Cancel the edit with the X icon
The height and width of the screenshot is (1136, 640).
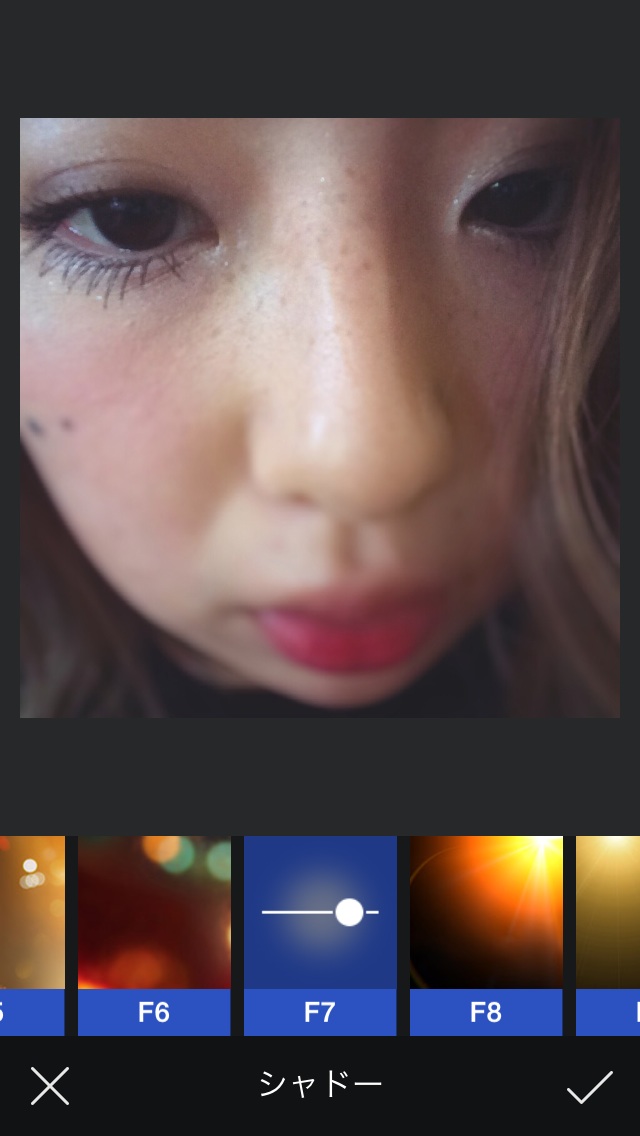pyautogui.click(x=50, y=1086)
